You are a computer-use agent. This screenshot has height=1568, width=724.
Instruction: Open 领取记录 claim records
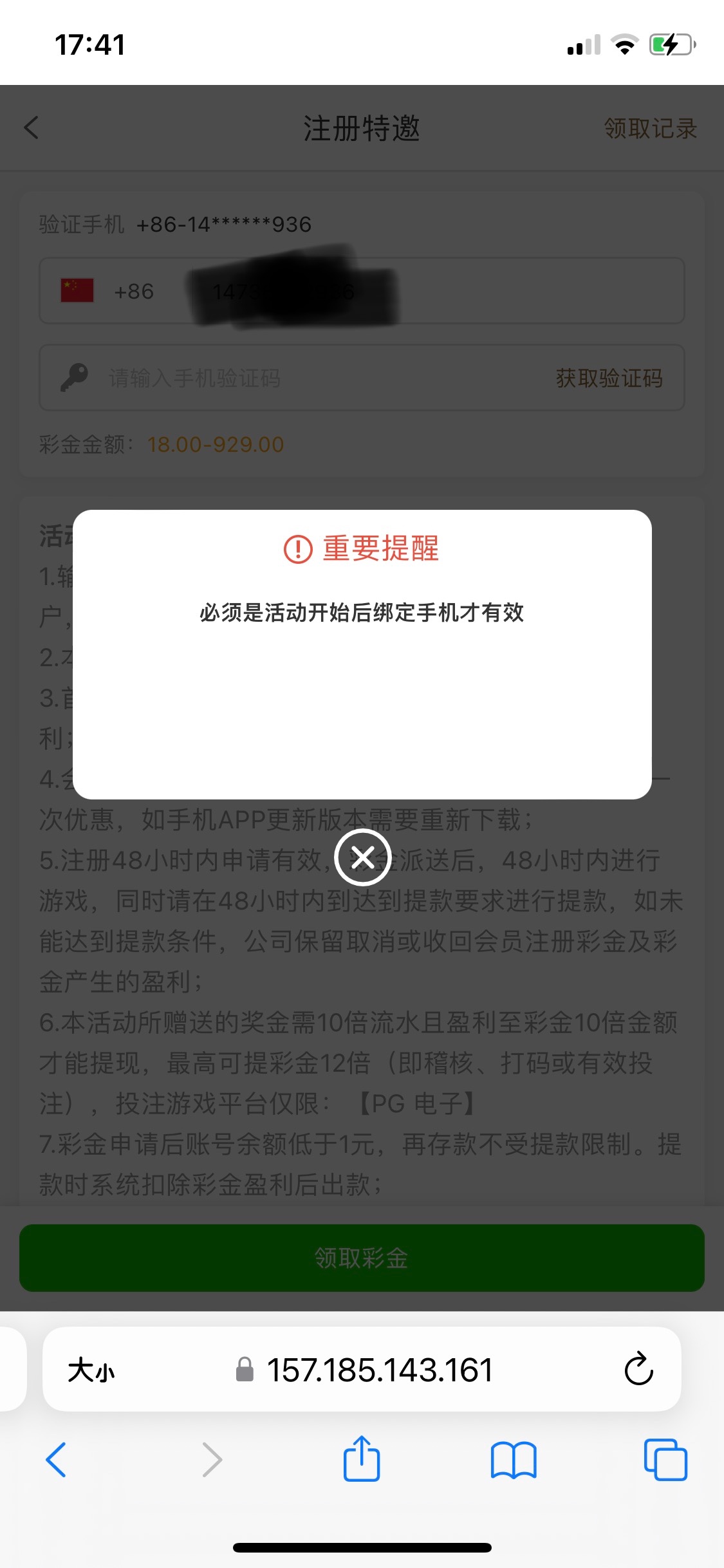pyautogui.click(x=650, y=129)
